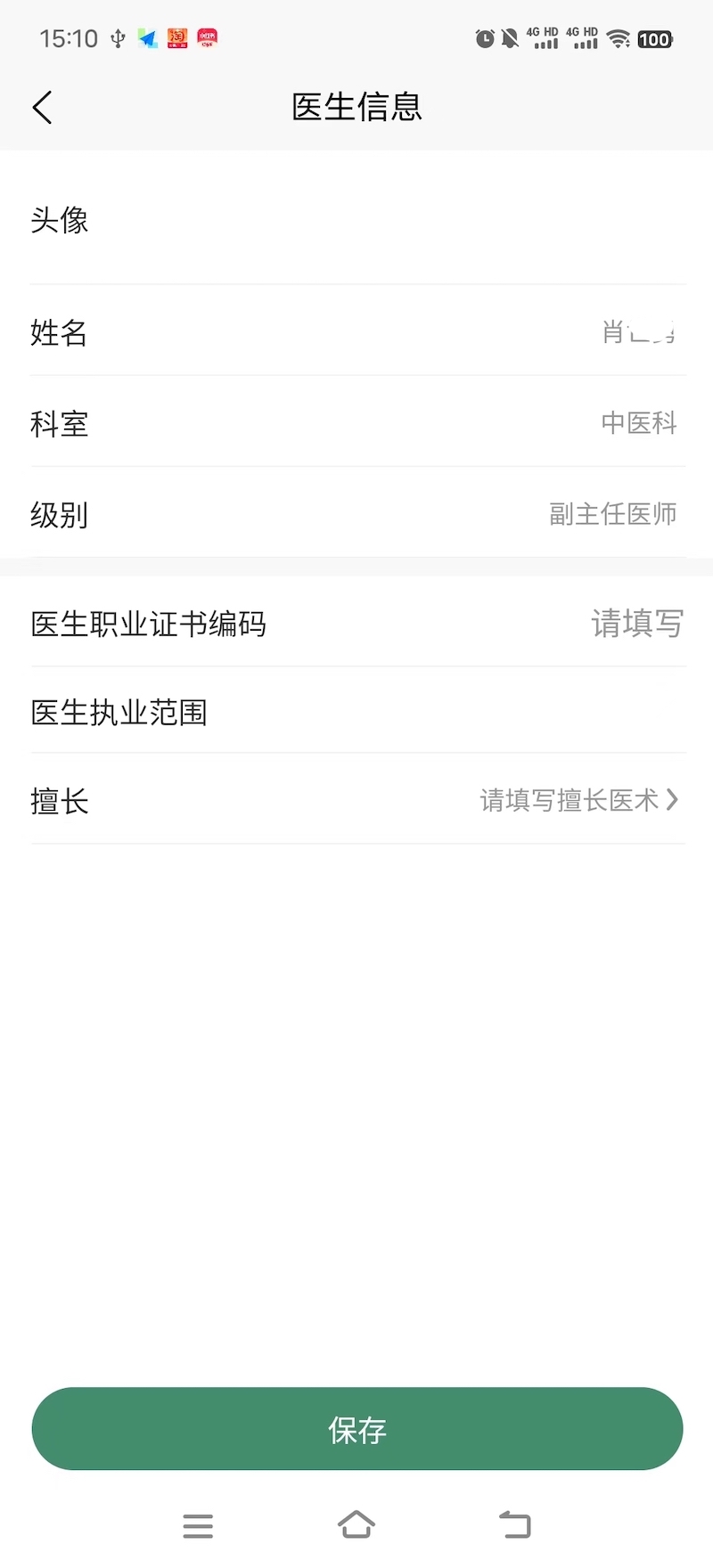Tap 请填写 to enter certificate code

click(636, 624)
